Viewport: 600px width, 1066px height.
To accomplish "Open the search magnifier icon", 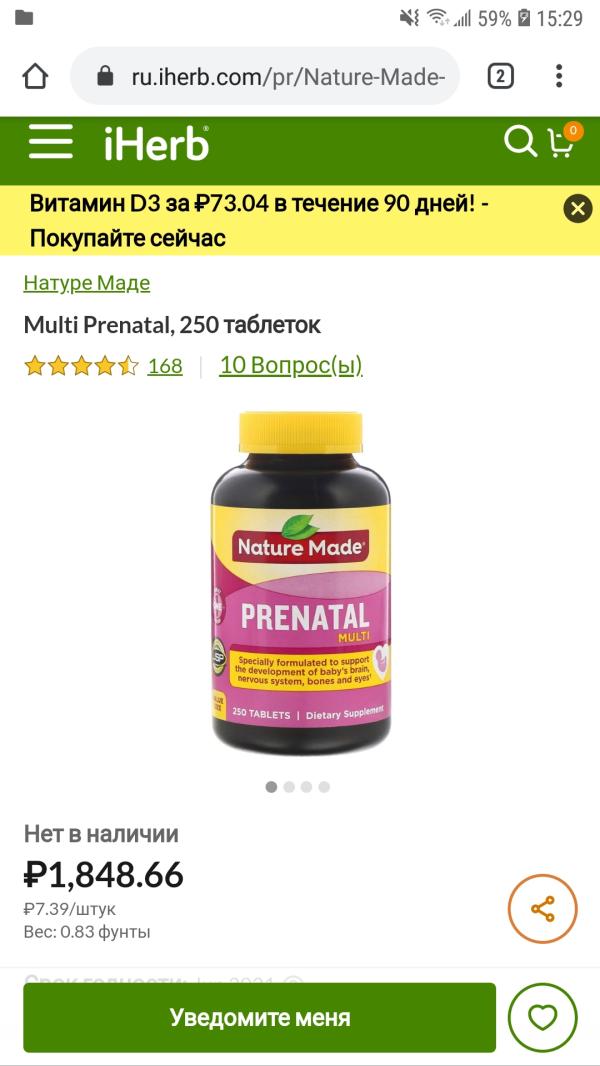I will (520, 142).
